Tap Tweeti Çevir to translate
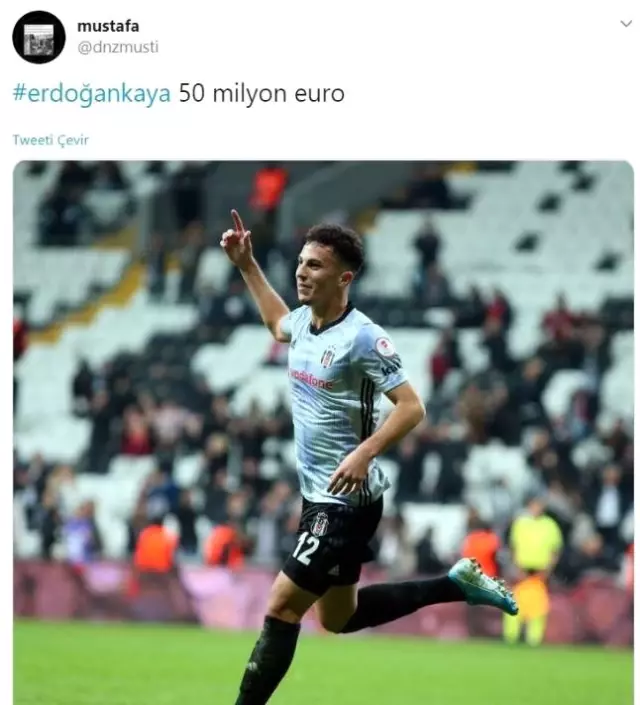Viewport: 640px width, 705px height. point(50,140)
